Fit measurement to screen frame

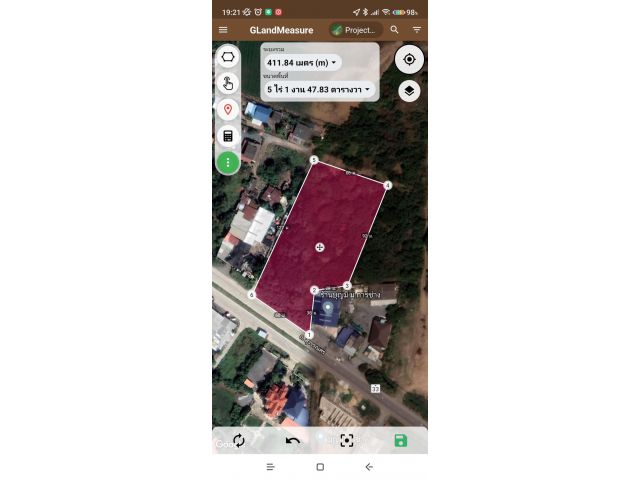click(x=347, y=440)
